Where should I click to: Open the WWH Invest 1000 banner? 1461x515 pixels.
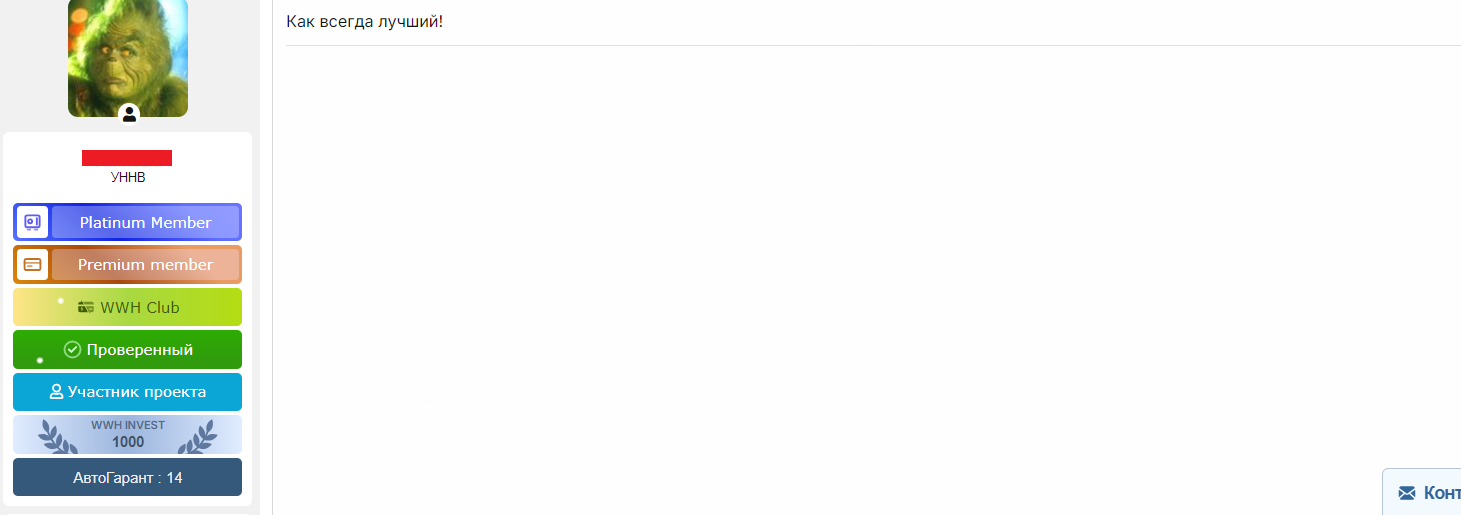[x=128, y=435]
